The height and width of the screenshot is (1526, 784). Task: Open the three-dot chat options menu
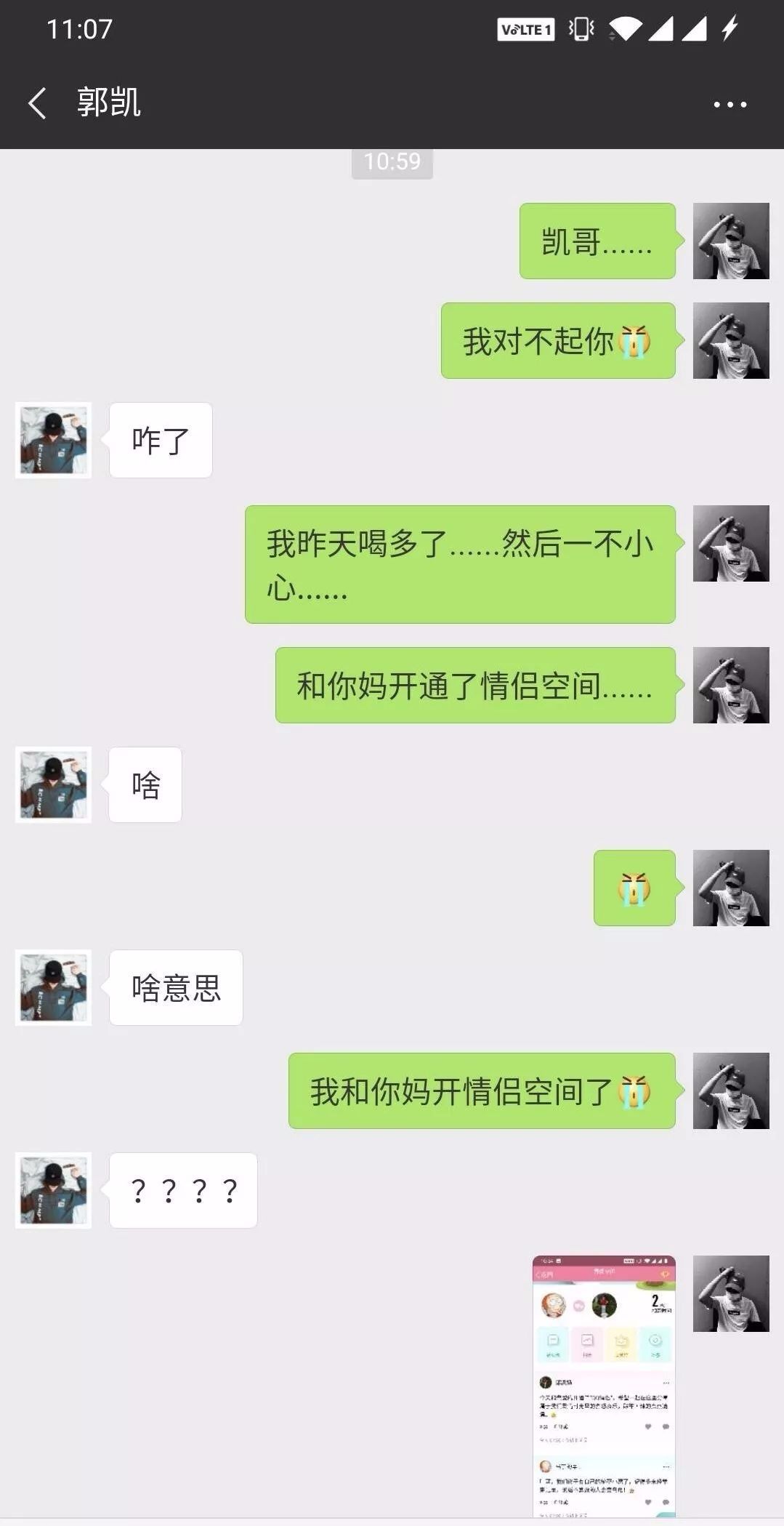[730, 105]
